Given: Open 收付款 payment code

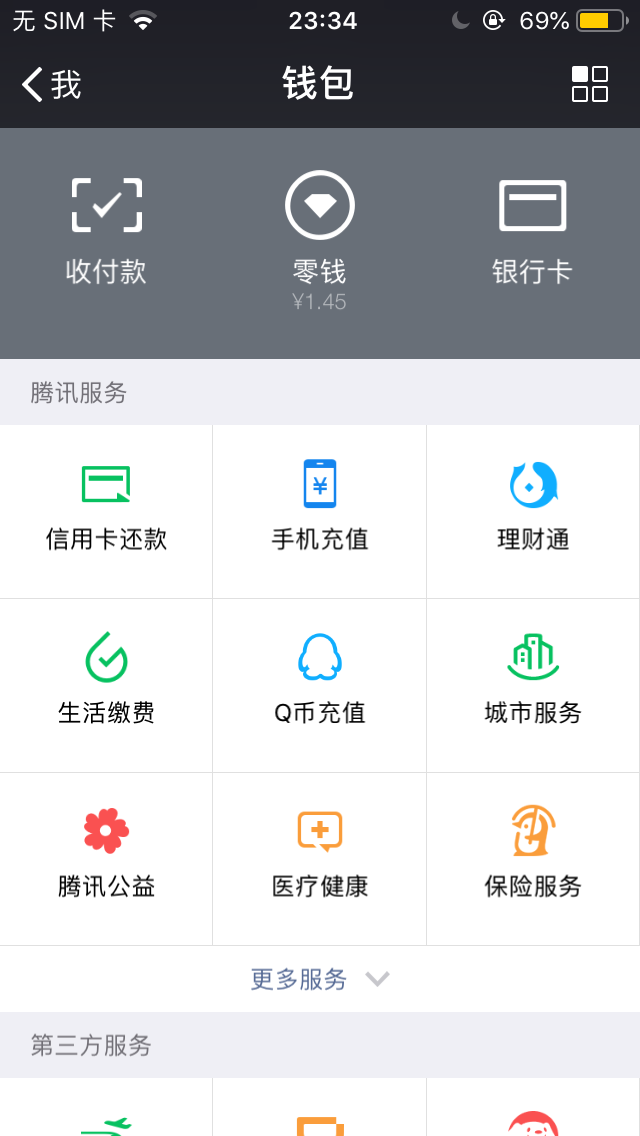Looking at the screenshot, I should tap(107, 232).
